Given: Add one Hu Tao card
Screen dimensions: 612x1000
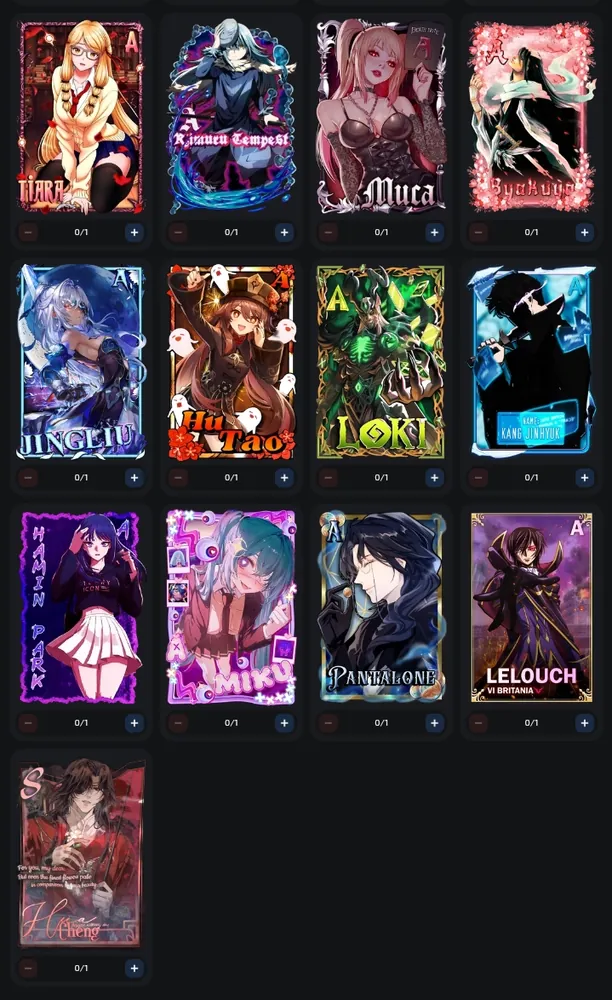Looking at the screenshot, I should click(284, 477).
